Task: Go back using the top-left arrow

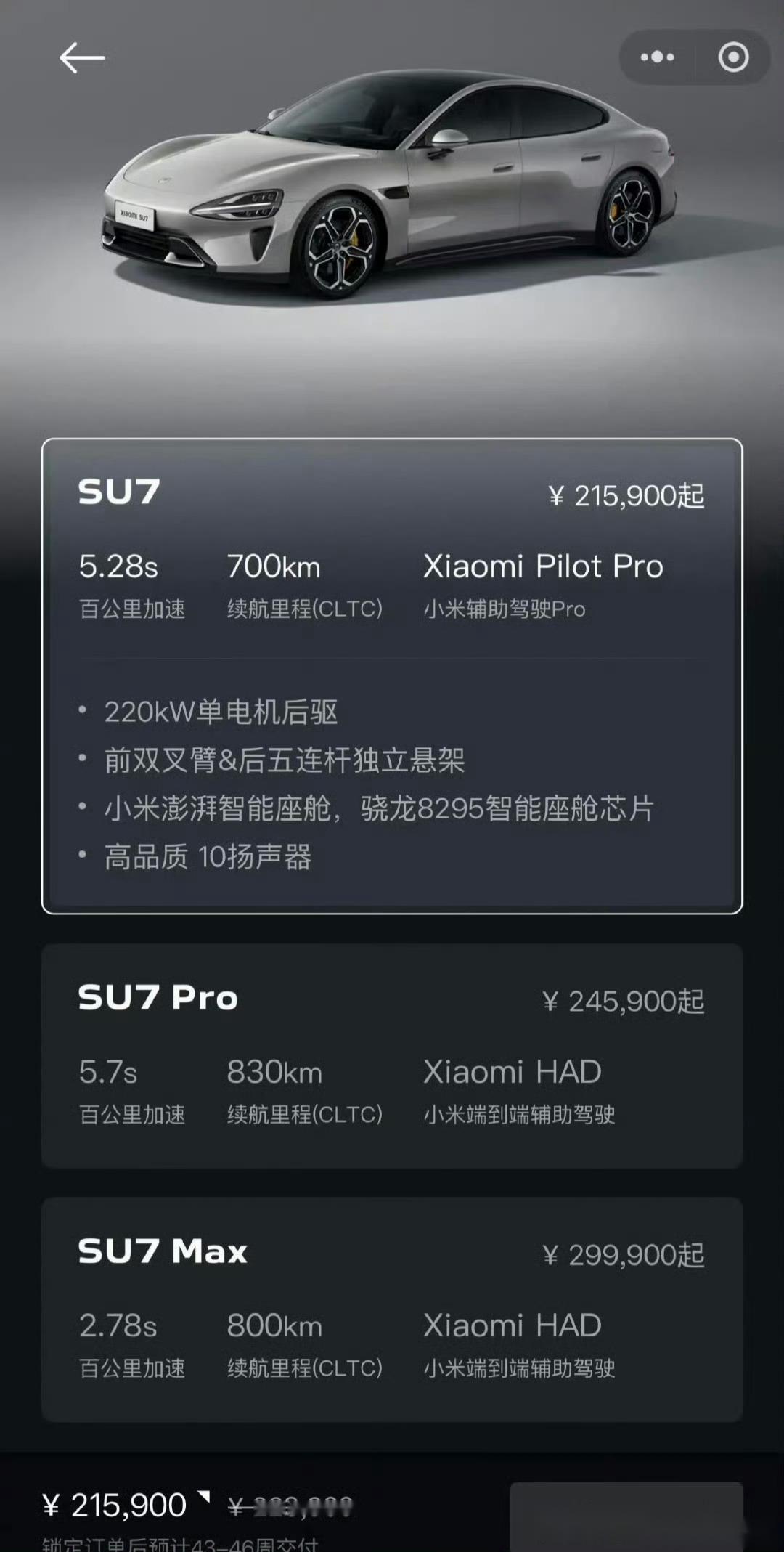Action: coord(81,58)
